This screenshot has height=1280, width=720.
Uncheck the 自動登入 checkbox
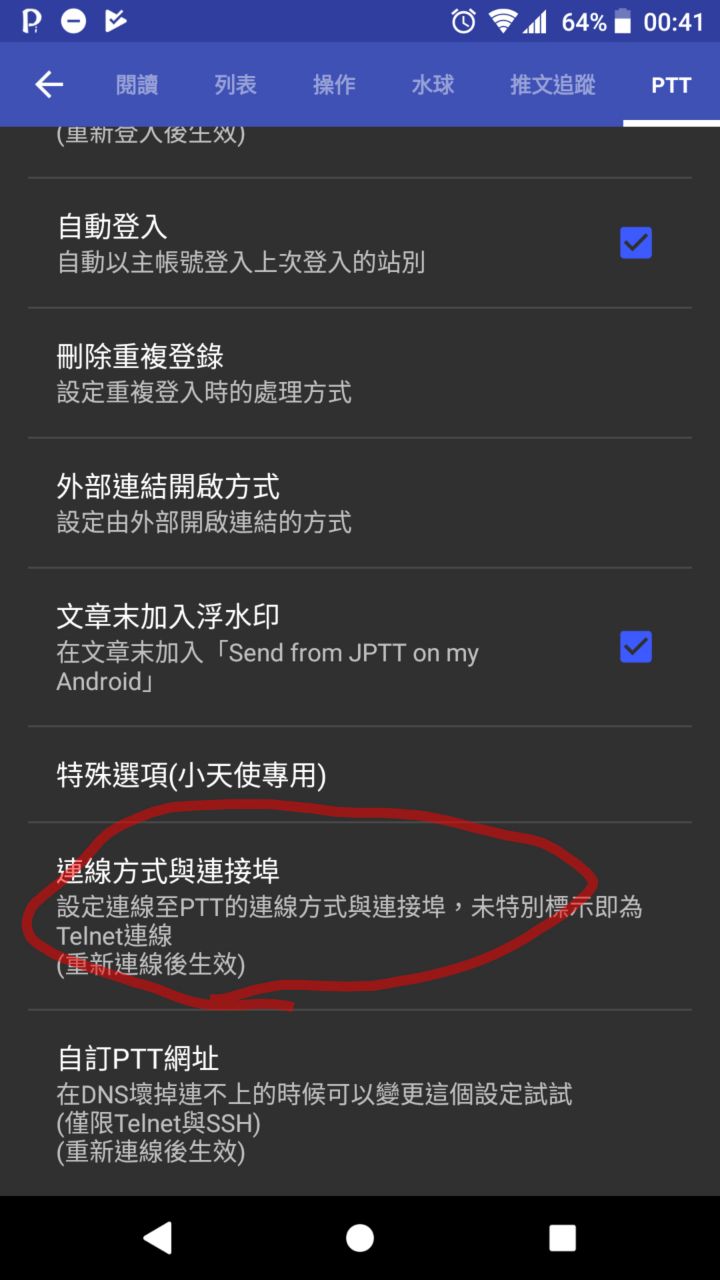click(x=636, y=243)
